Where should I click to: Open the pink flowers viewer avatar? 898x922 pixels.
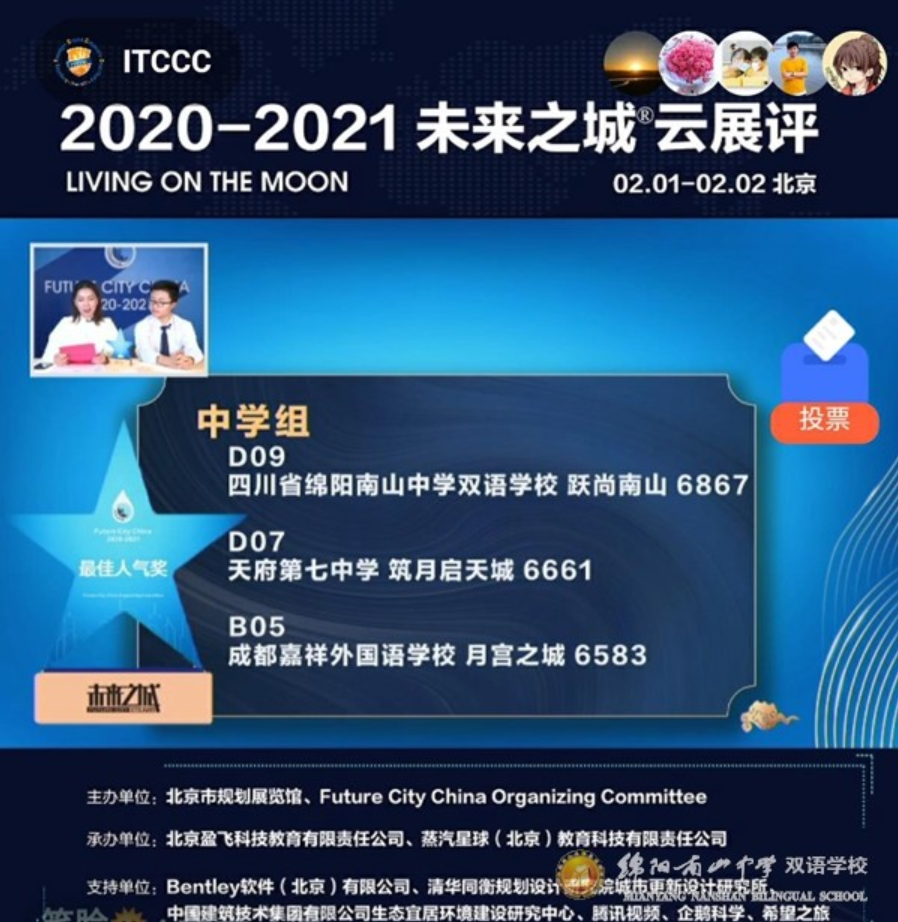tap(688, 63)
